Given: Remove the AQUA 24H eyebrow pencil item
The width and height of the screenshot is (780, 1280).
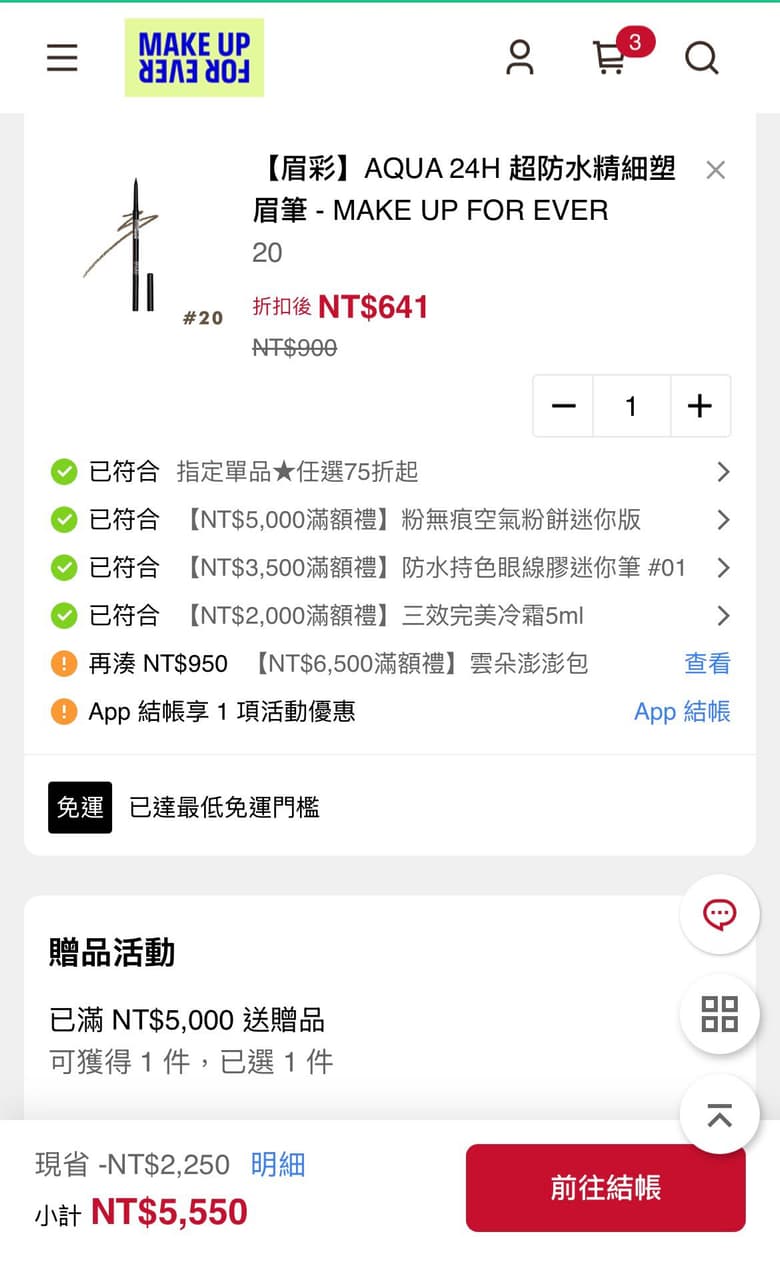Looking at the screenshot, I should tap(715, 170).
